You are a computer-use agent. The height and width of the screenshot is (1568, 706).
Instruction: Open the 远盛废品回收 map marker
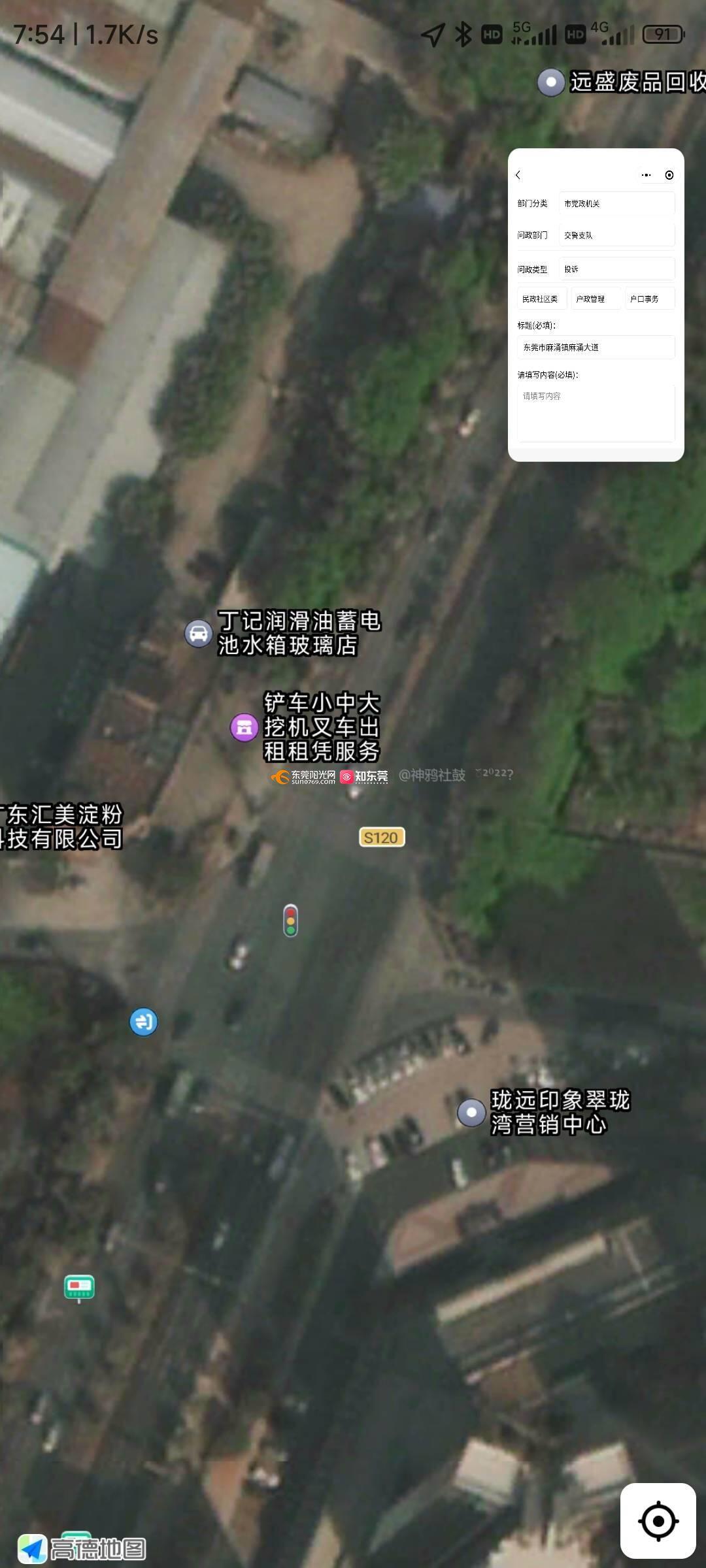point(551,82)
